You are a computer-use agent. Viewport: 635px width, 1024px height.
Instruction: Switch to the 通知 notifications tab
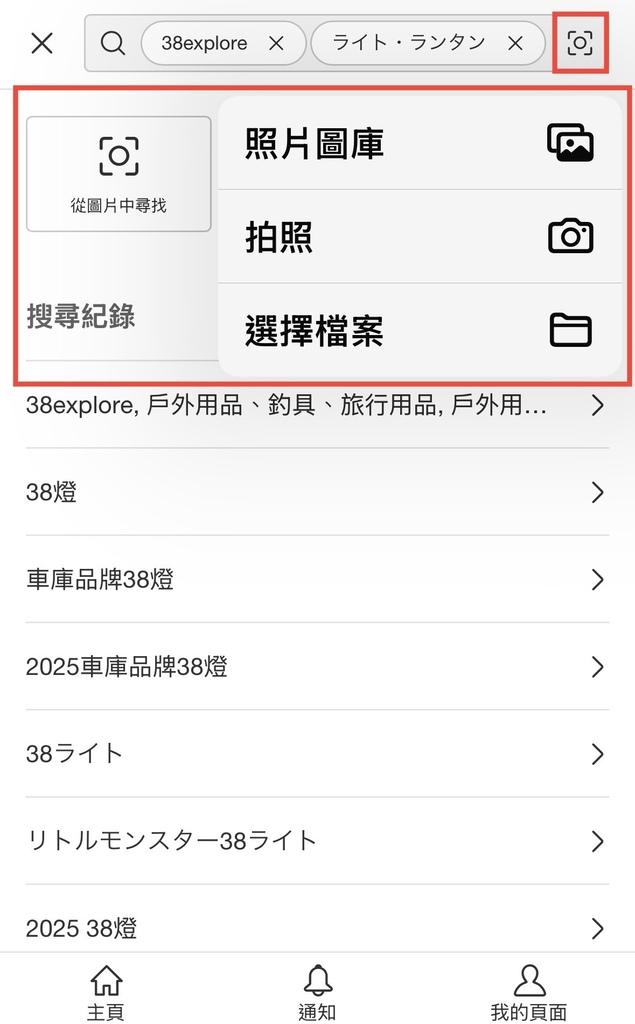coord(318,991)
